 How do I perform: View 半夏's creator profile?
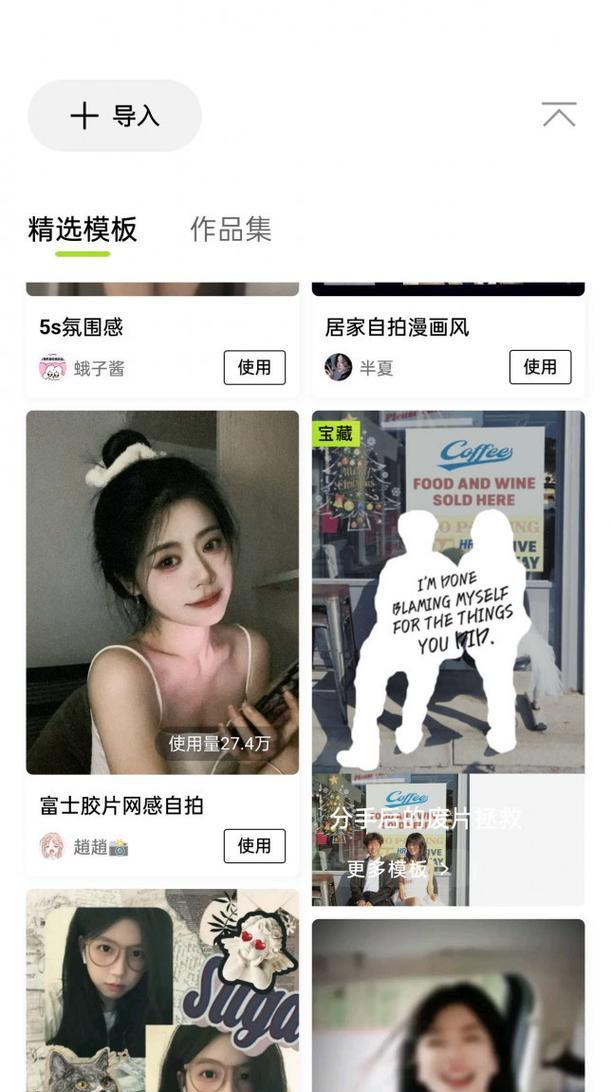point(360,368)
